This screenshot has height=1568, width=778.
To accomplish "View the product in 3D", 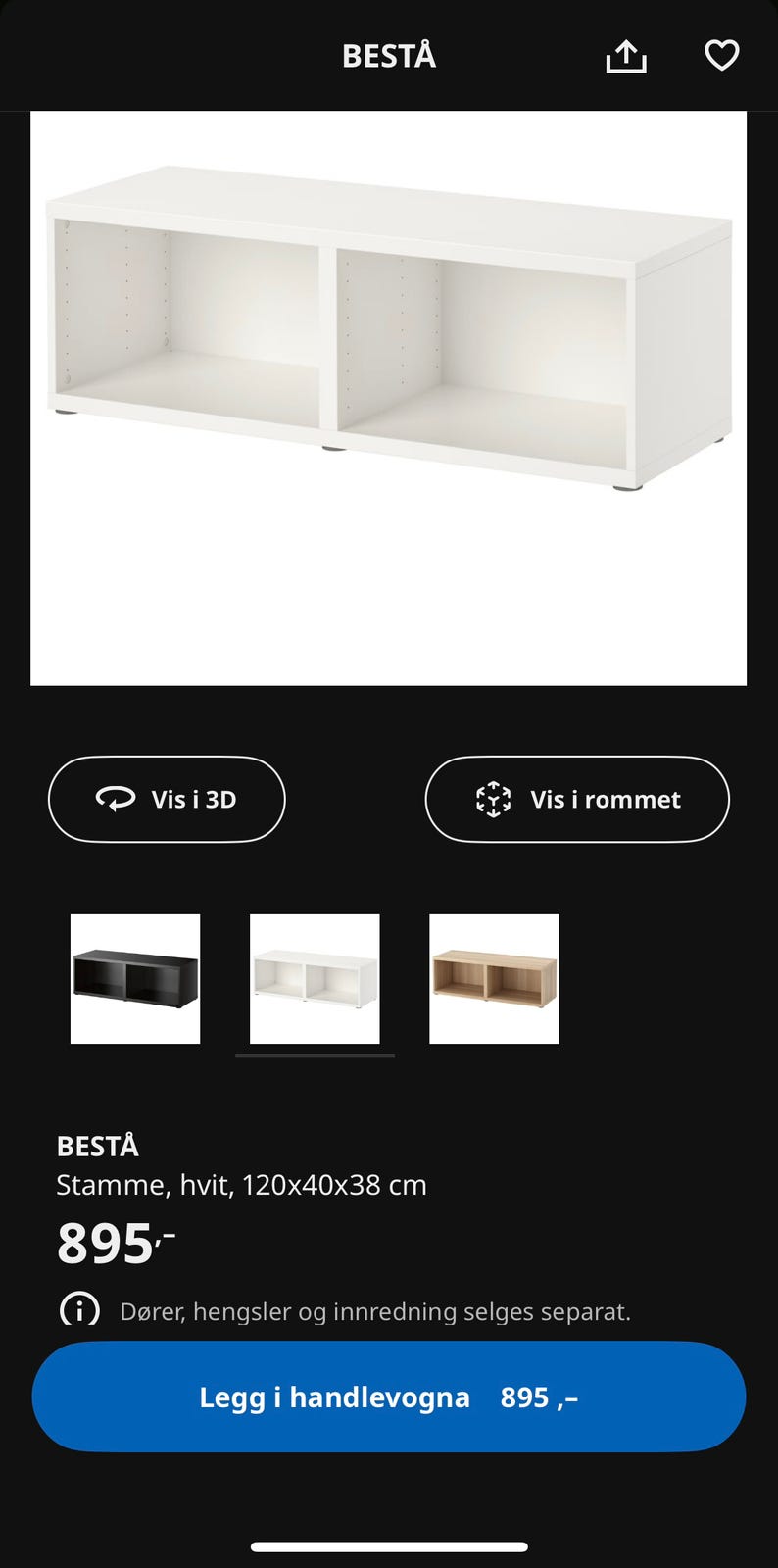I will (167, 799).
